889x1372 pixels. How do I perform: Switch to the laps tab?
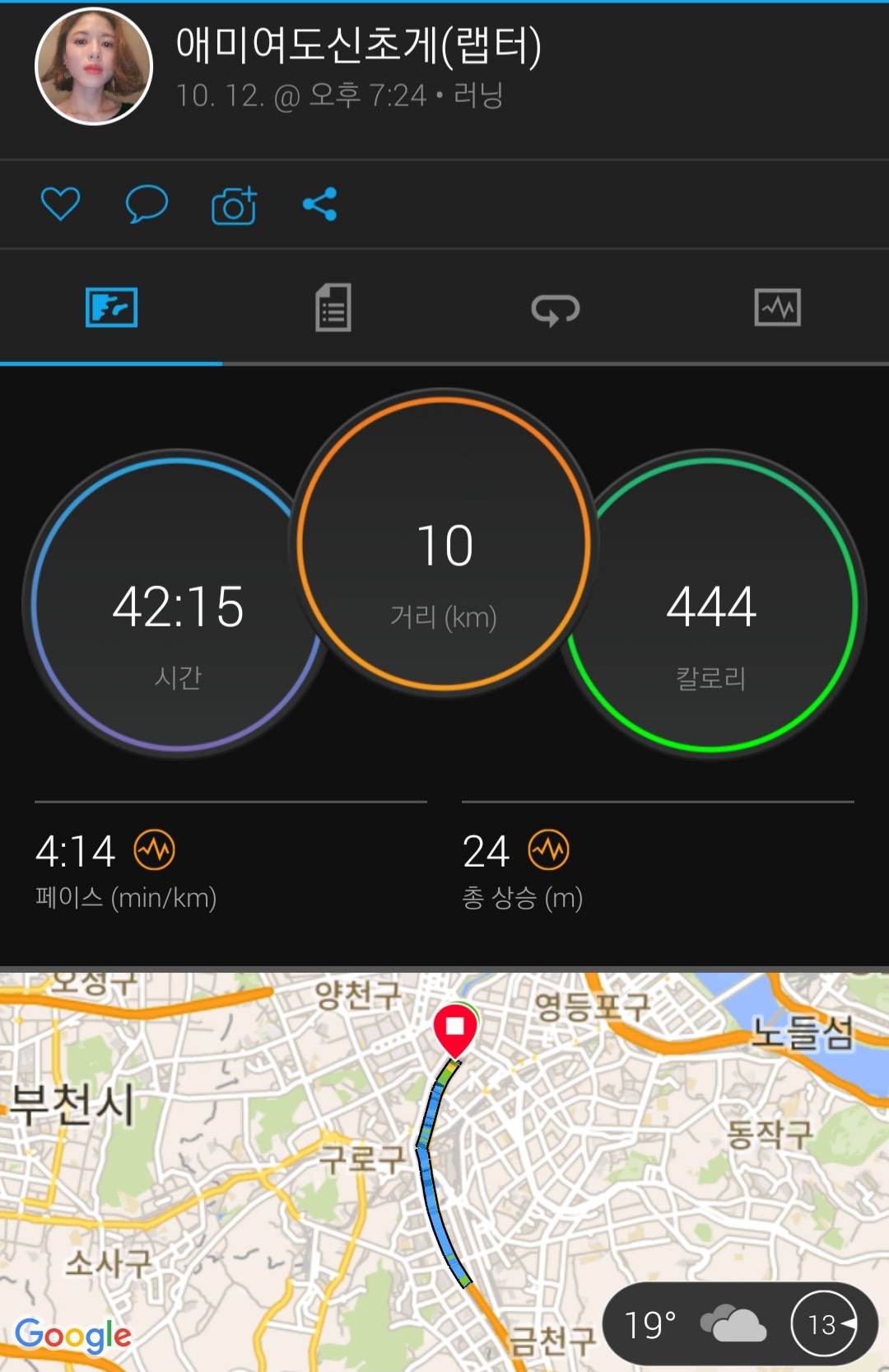click(x=556, y=309)
